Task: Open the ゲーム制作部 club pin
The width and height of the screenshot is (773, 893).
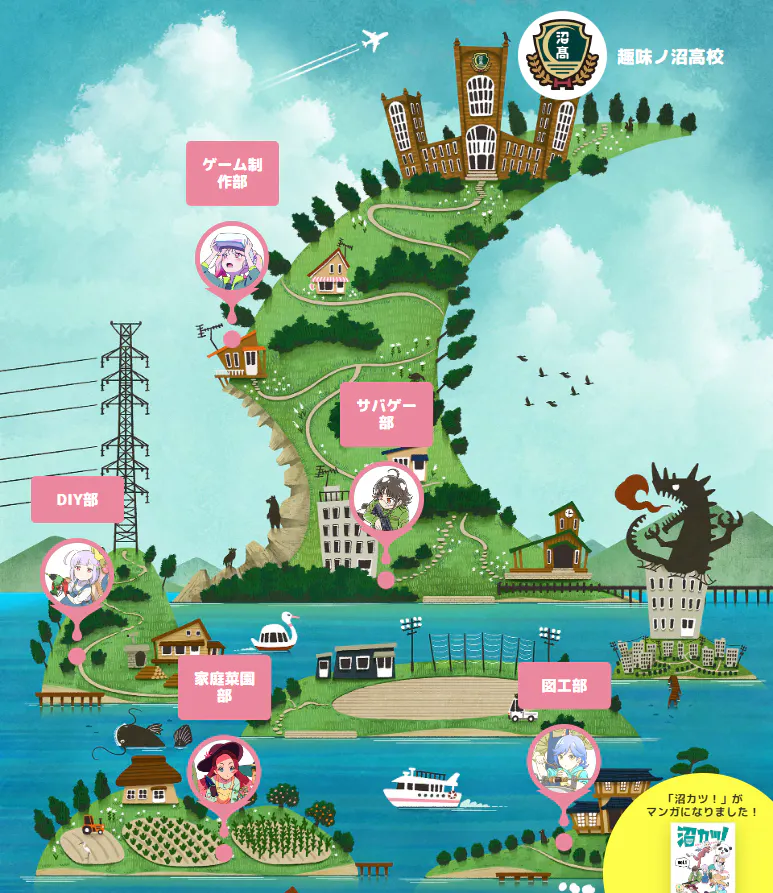Action: click(231, 258)
